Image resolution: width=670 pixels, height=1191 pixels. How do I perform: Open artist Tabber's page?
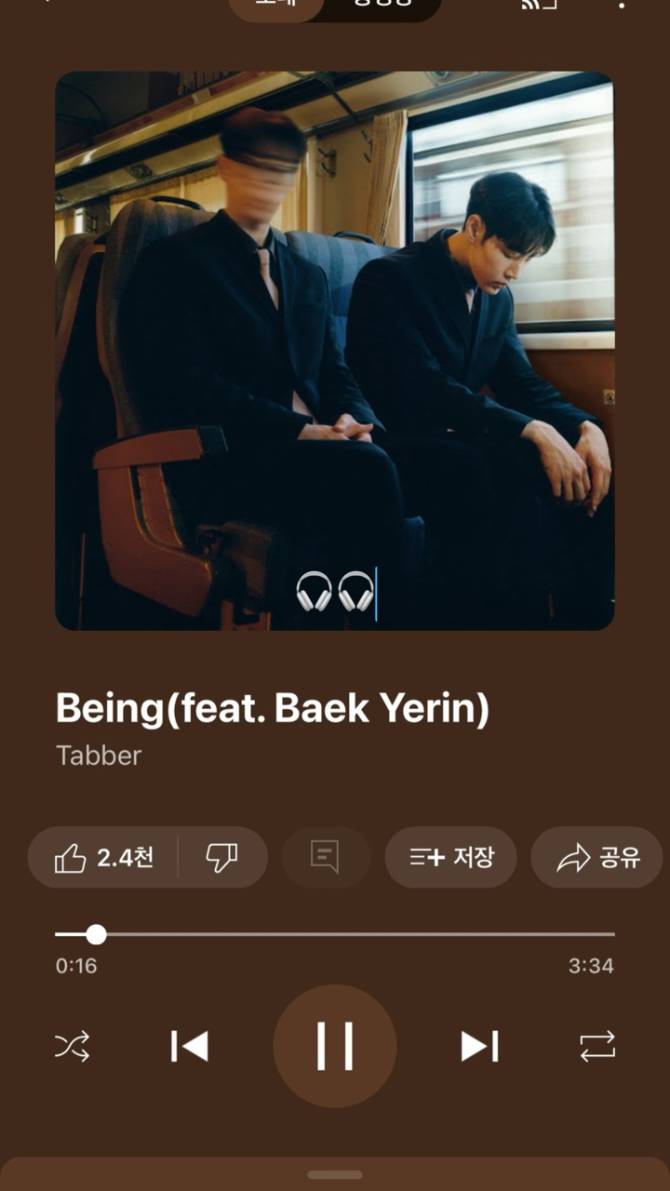coord(98,754)
